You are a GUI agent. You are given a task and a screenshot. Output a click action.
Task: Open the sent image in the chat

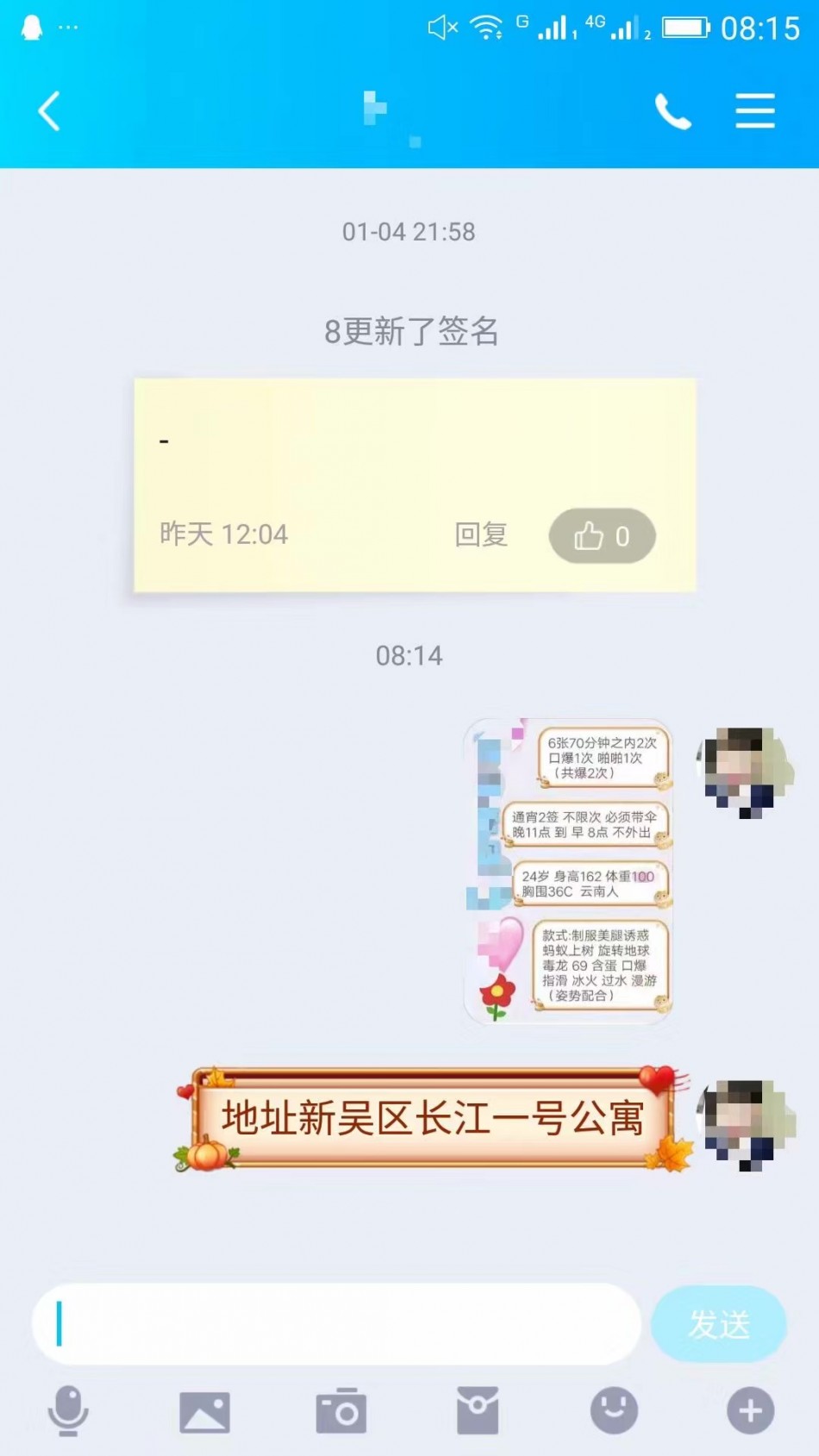pos(568,871)
